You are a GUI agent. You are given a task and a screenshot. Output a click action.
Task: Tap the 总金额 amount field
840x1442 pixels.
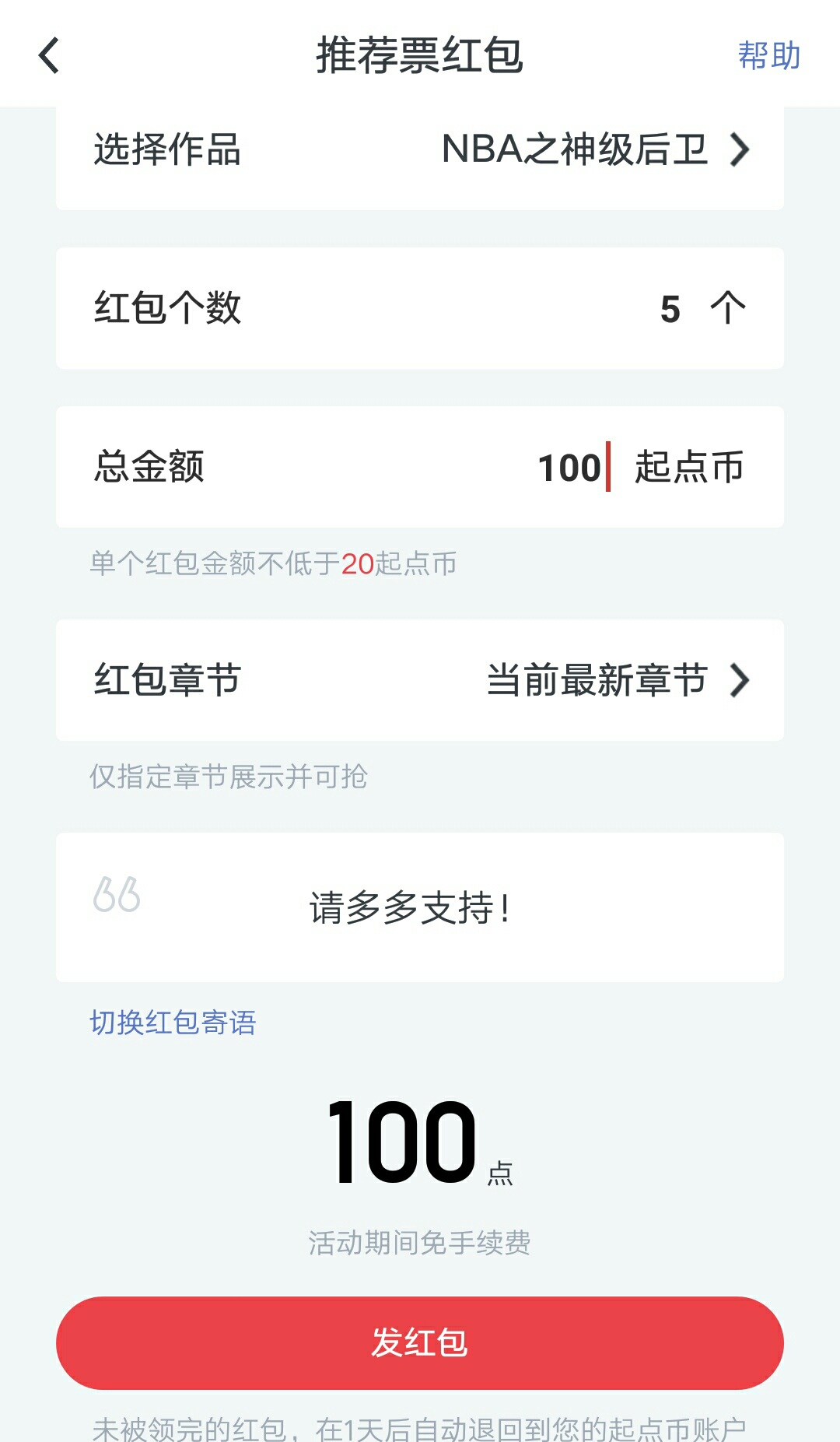570,468
